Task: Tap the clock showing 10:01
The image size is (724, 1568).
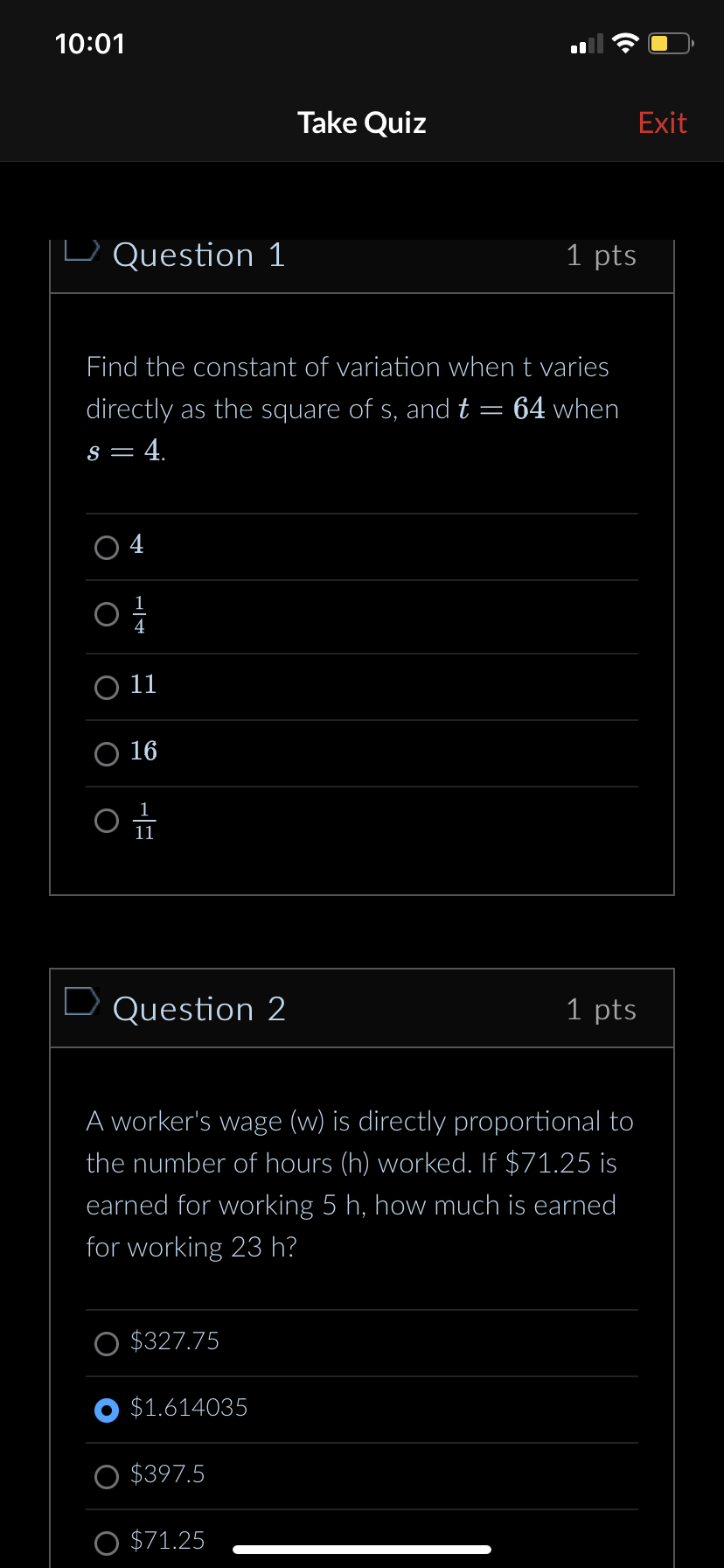Action: 90,42
